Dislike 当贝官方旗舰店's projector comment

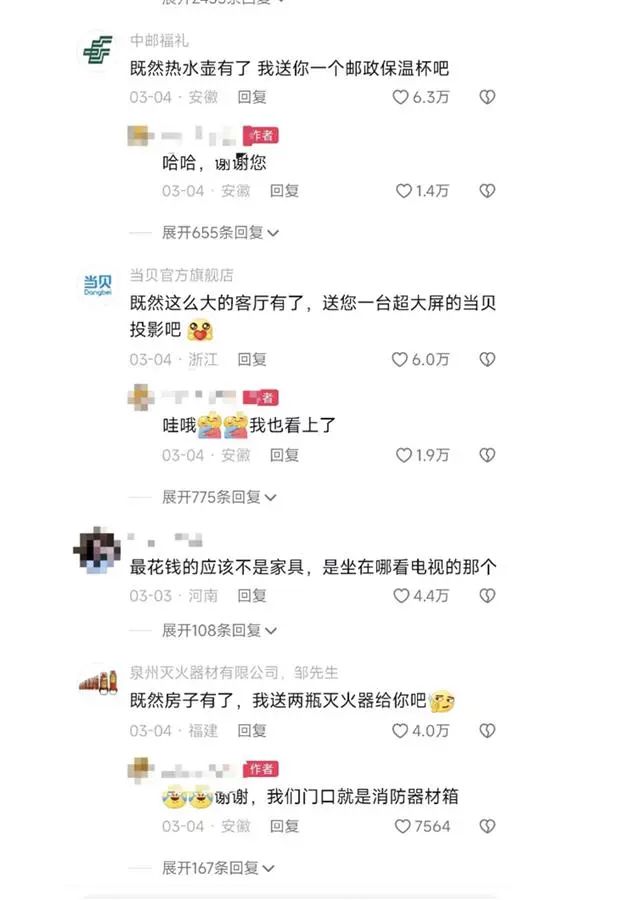point(487,360)
